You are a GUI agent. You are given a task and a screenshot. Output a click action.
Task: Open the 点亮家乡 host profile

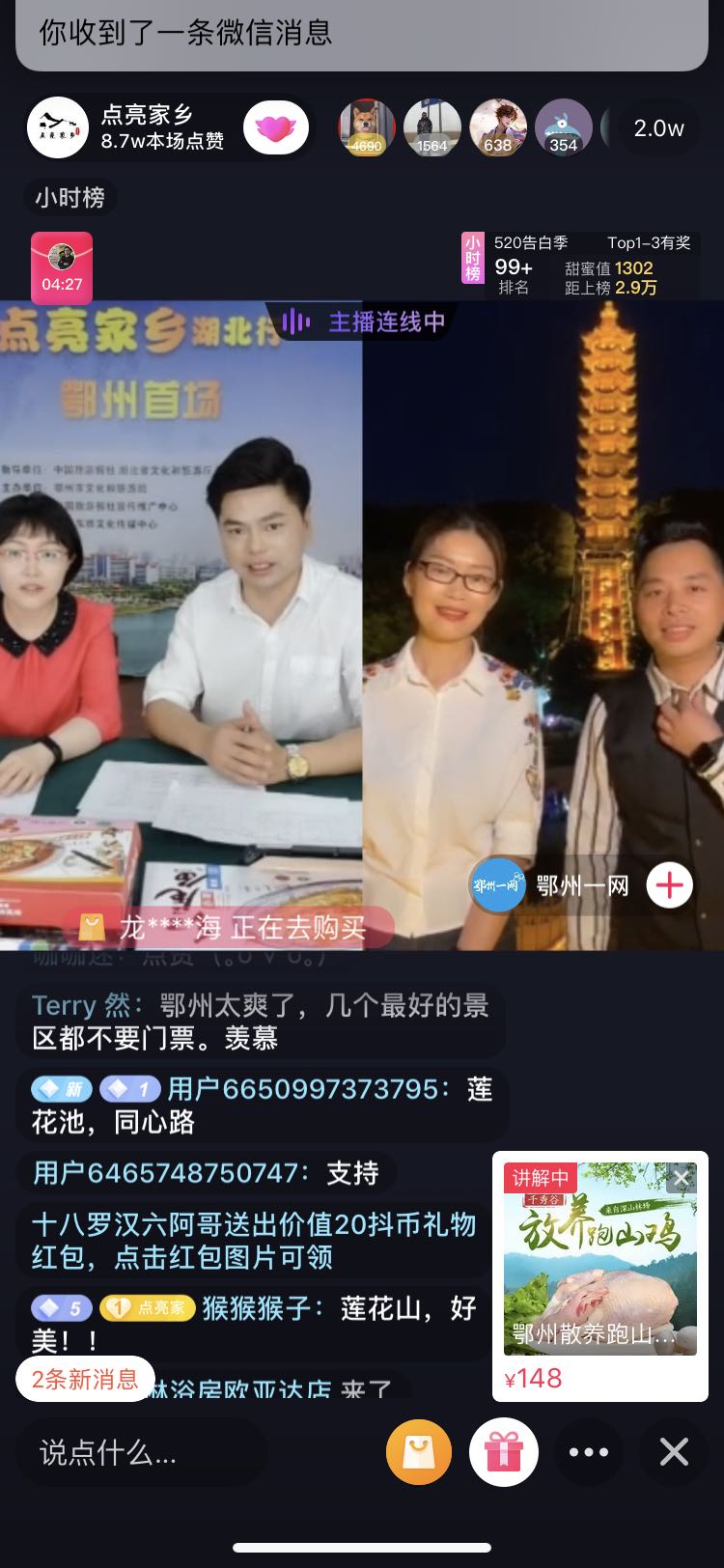point(125,127)
